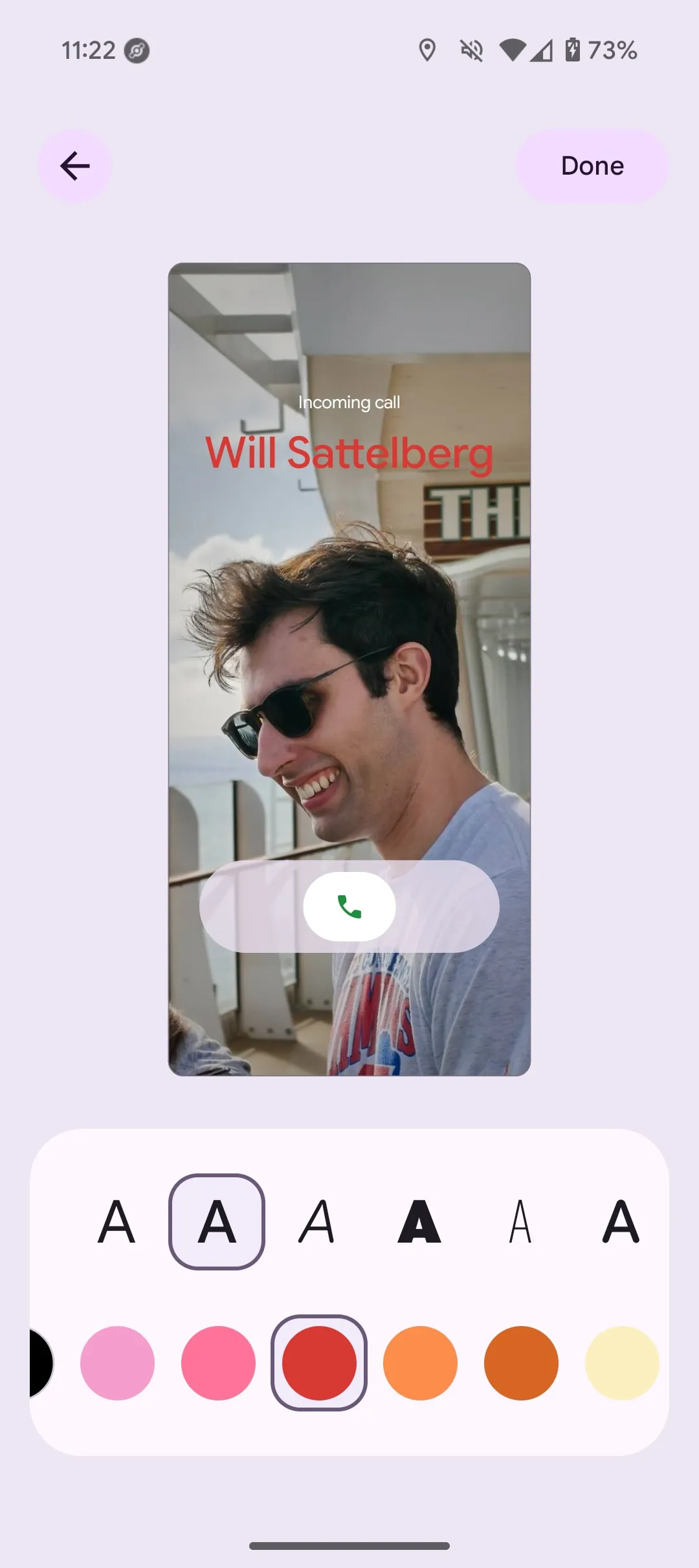Viewport: 699px width, 1568px height.
Task: Select the thin condensed font style
Action: click(520, 1221)
